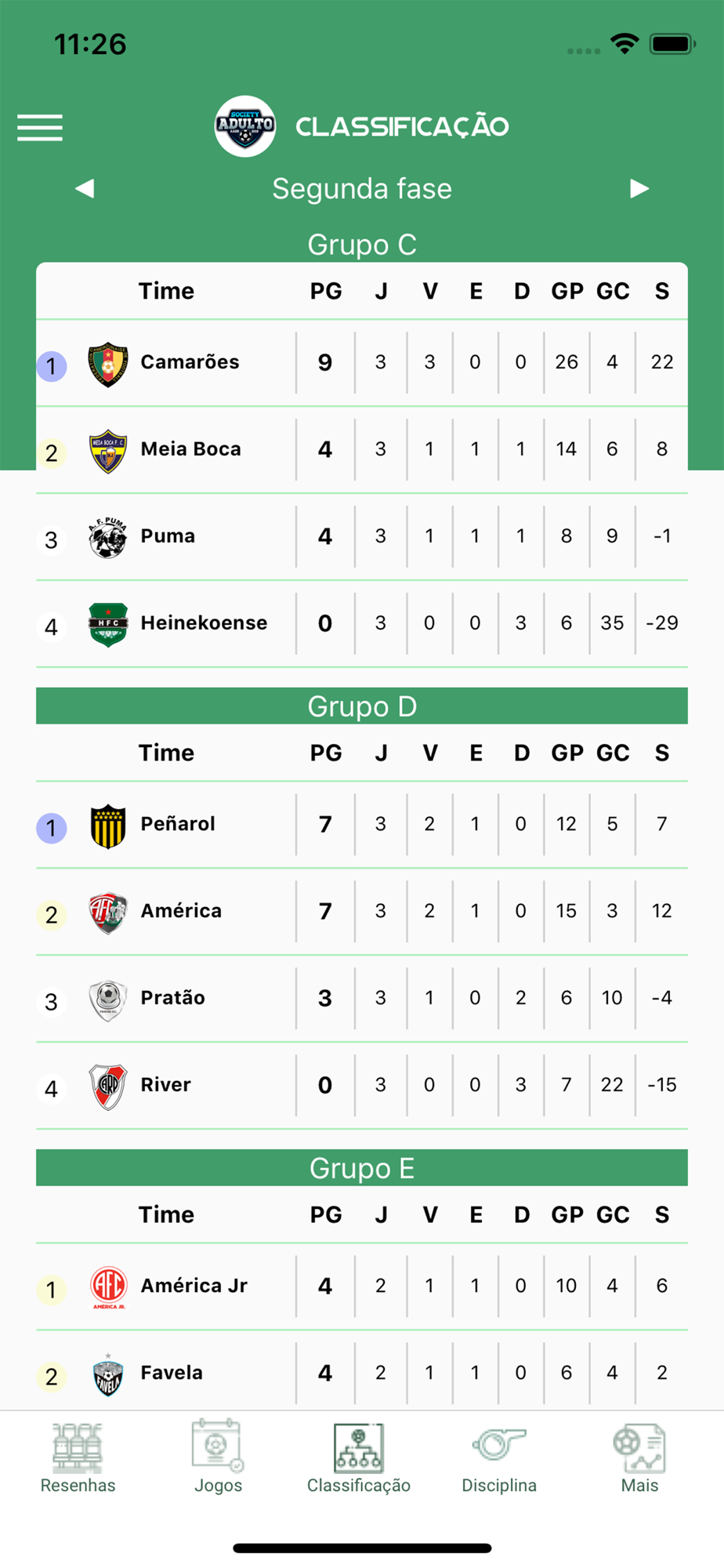Open the Mais tab
Image resolution: width=724 pixels, height=1568 pixels.
click(x=639, y=1458)
